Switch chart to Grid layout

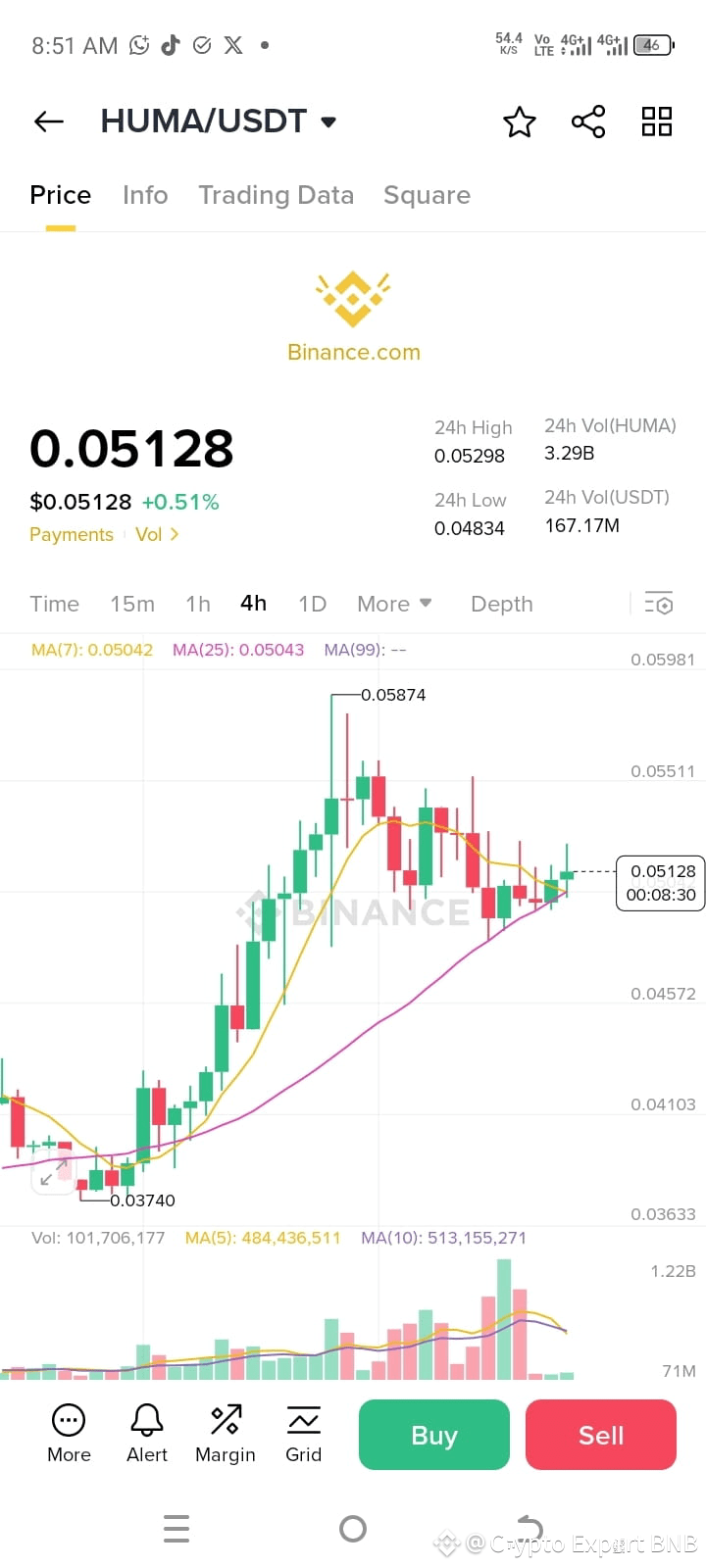click(303, 1433)
